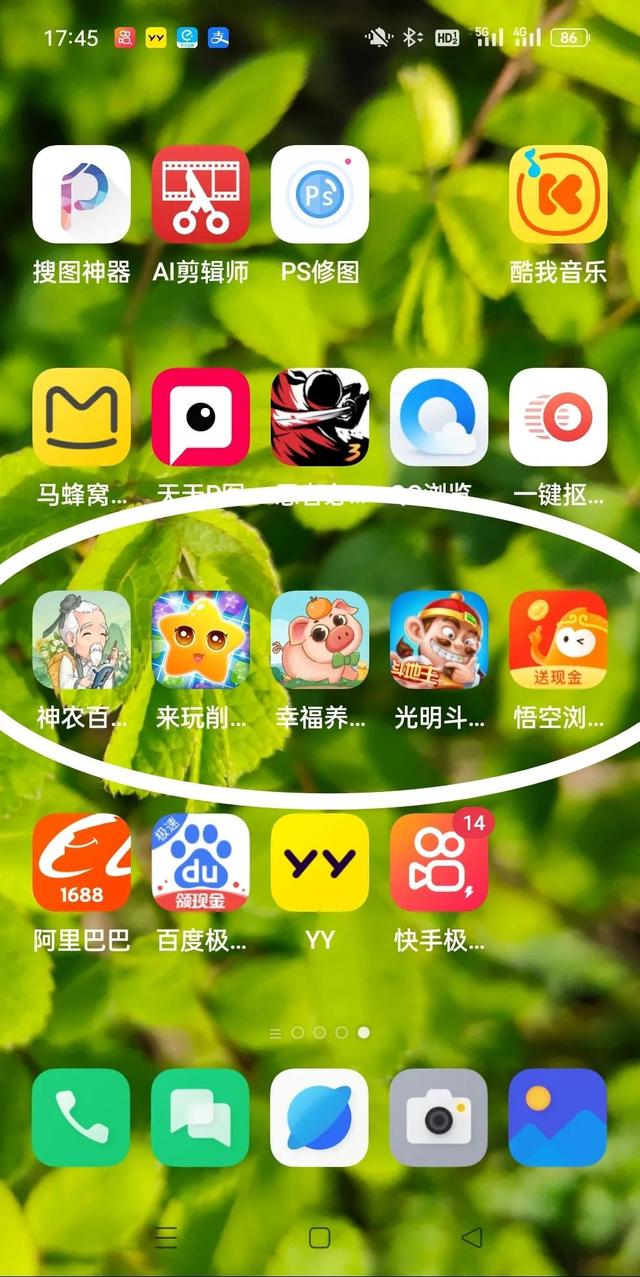The height and width of the screenshot is (1277, 640).
Task: Open the 马蜂窝 travel app
Action: [81, 417]
